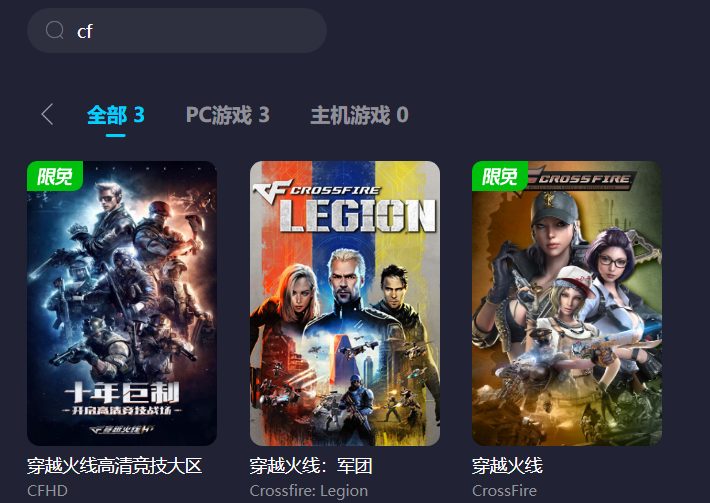Select the 主机游戏 0 tab
This screenshot has height=503, width=710.
pyautogui.click(x=359, y=115)
